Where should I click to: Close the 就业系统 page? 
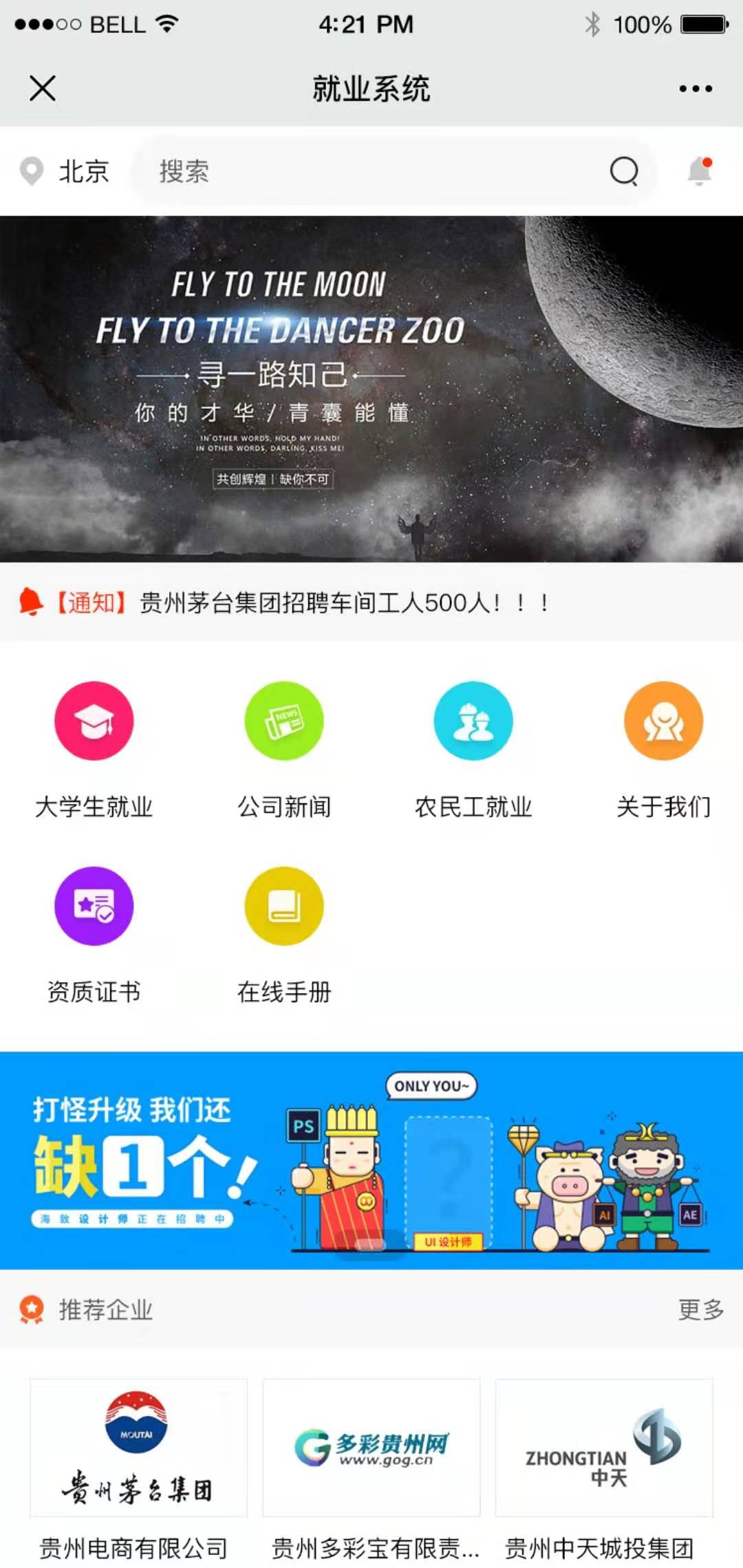[x=43, y=89]
